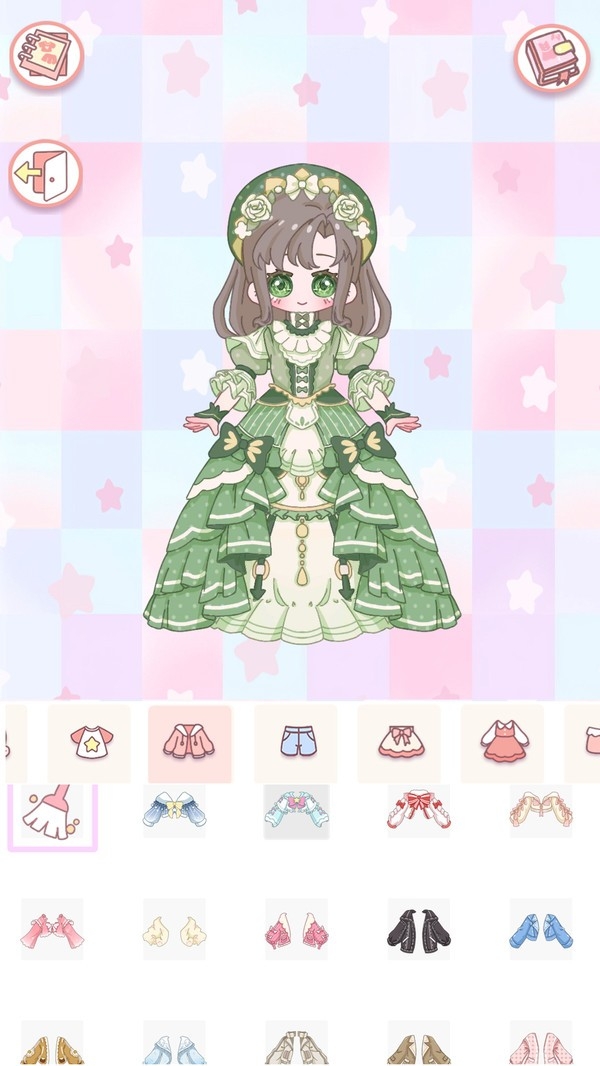Exit through the door icon

click(x=46, y=173)
